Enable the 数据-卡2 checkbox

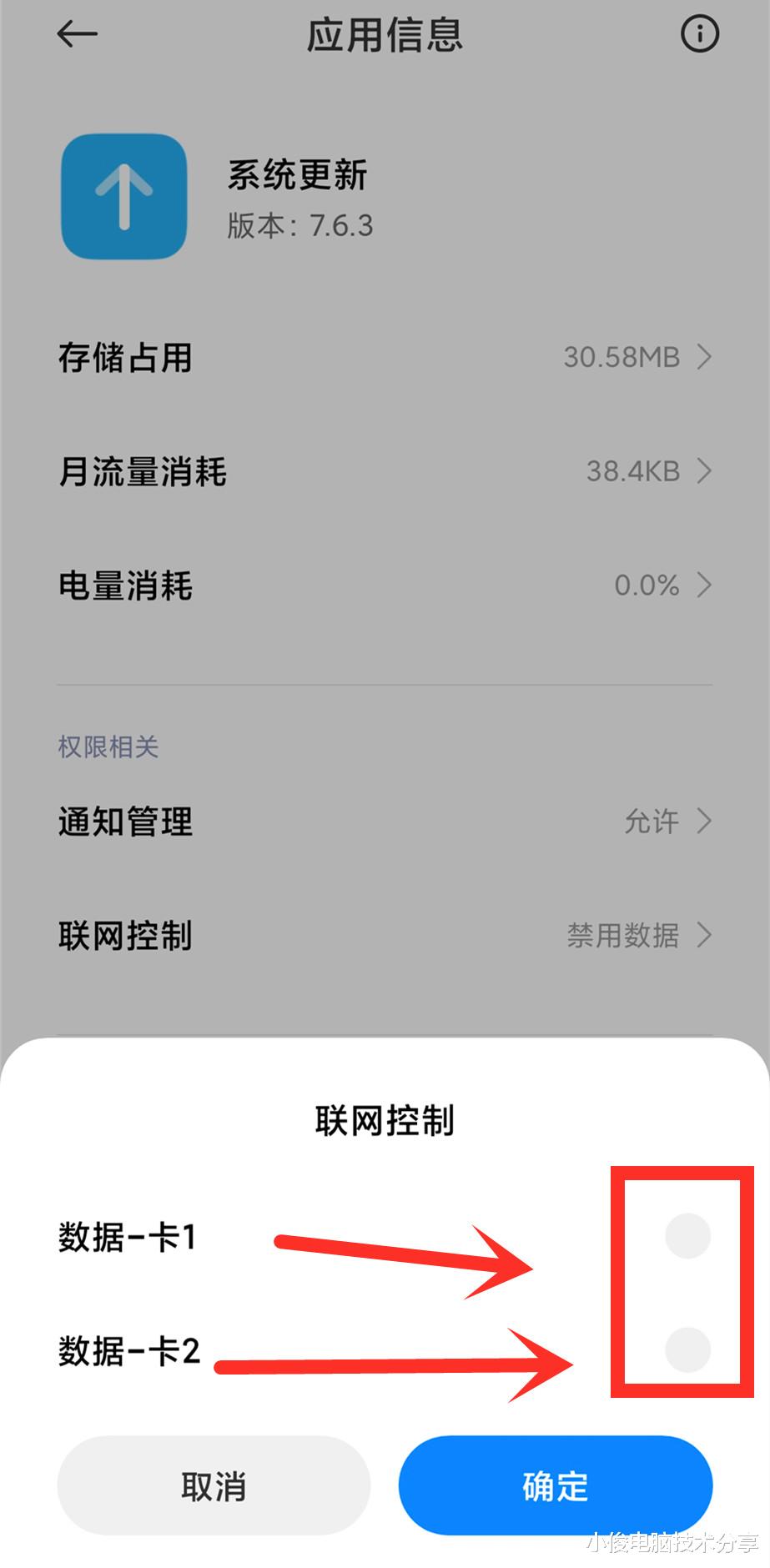pos(686,1349)
